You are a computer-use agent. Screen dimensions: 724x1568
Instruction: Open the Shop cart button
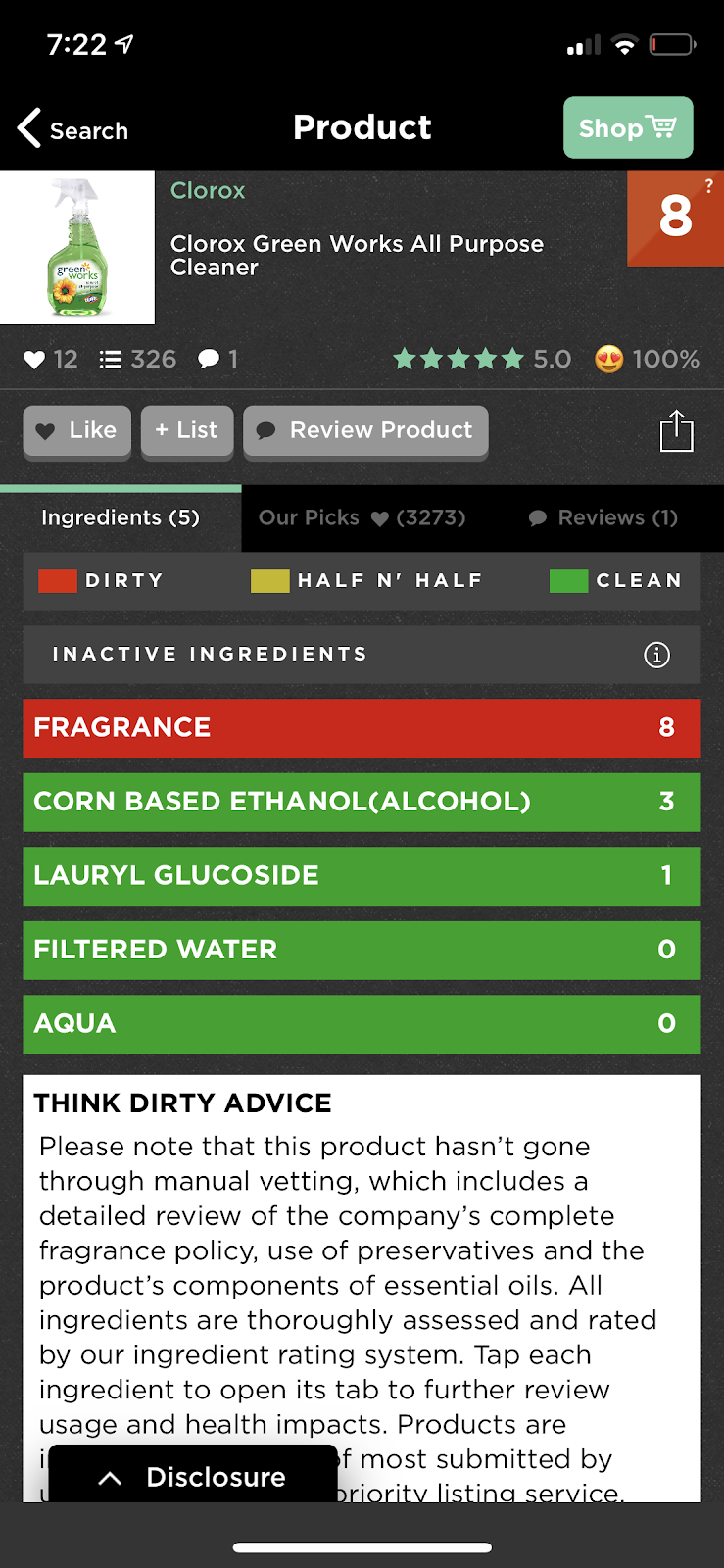tap(628, 127)
